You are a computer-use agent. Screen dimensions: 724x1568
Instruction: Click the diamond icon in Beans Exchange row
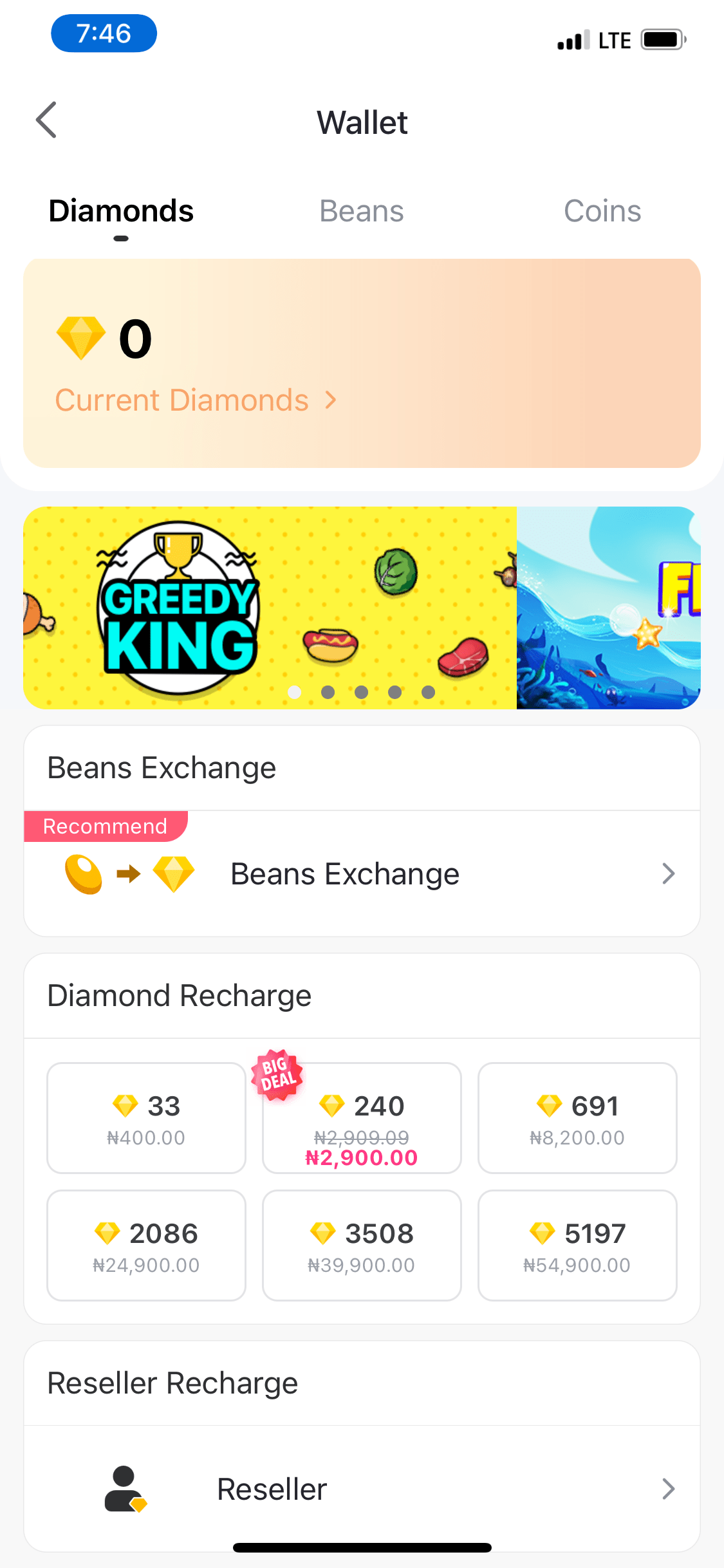pyautogui.click(x=174, y=873)
